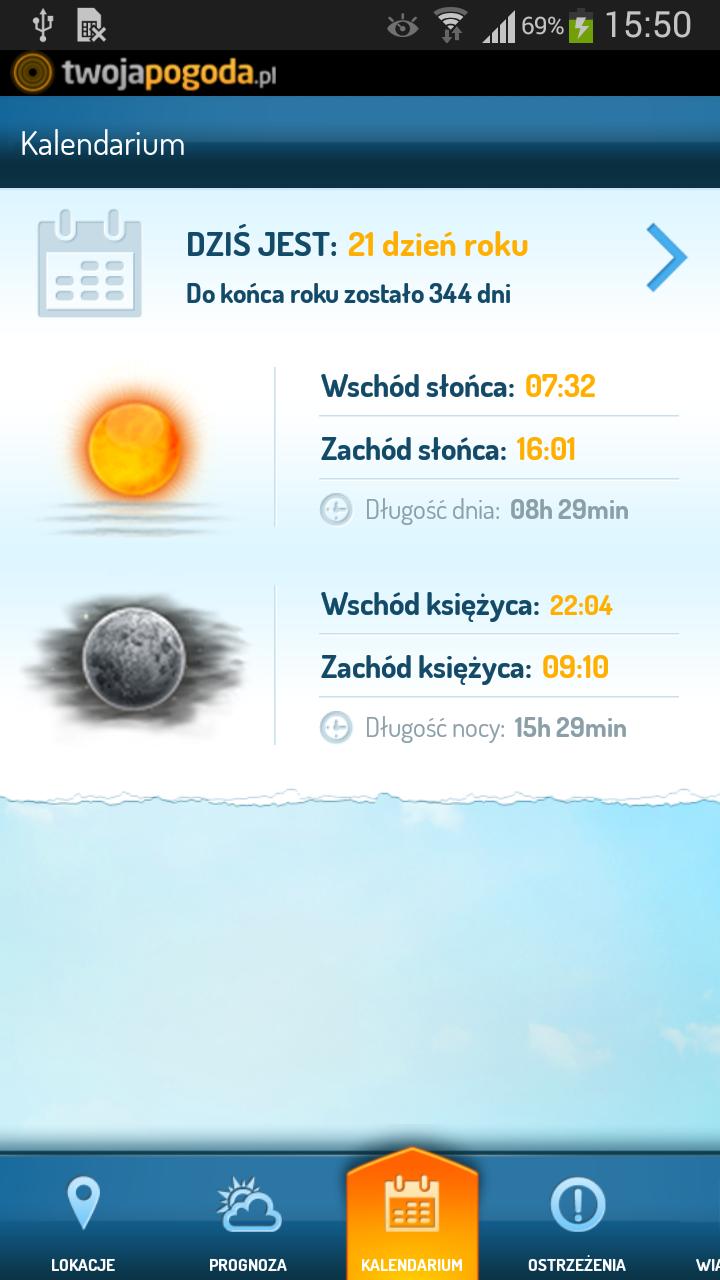The height and width of the screenshot is (1280, 720).
Task: Tap the rising sun illustration
Action: click(x=135, y=448)
